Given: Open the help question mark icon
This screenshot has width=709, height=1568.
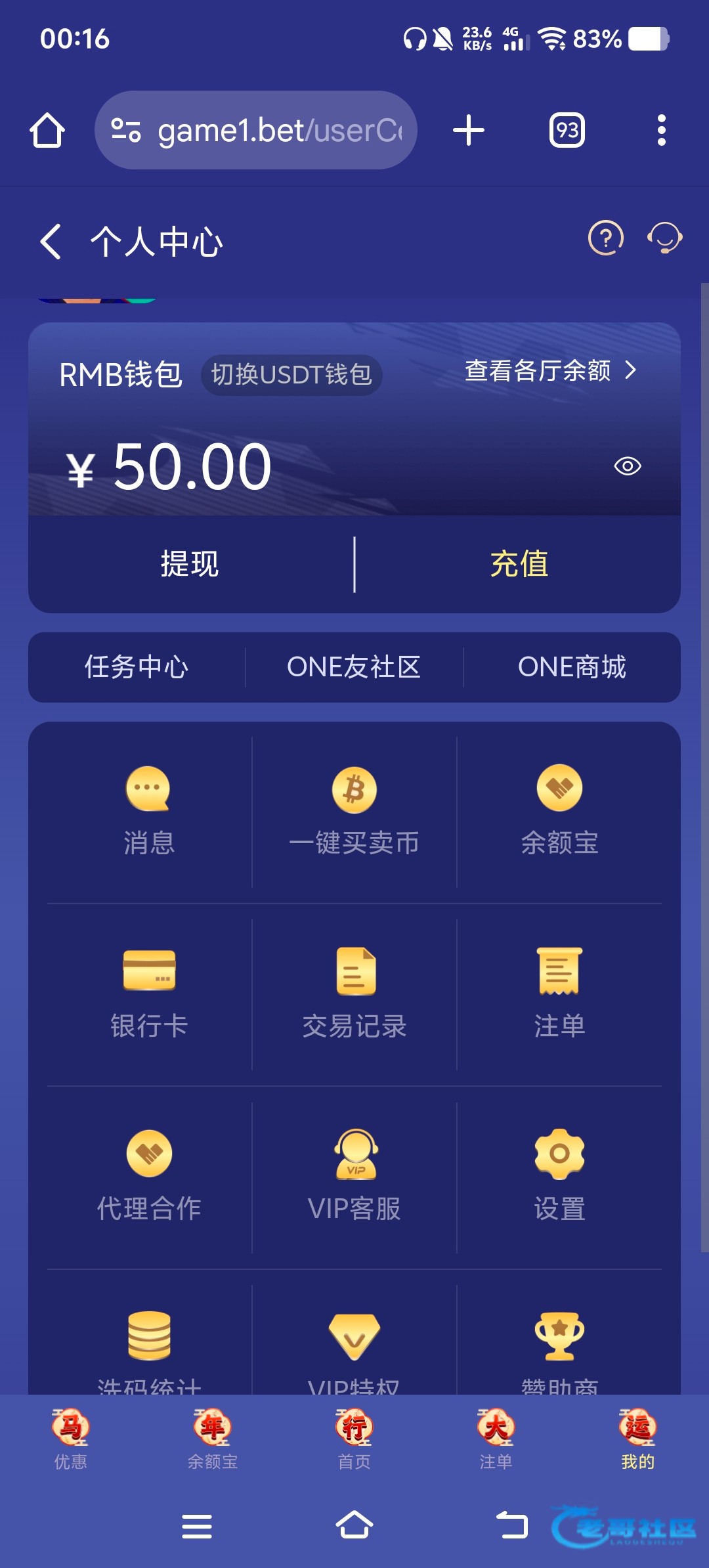Looking at the screenshot, I should tap(605, 238).
